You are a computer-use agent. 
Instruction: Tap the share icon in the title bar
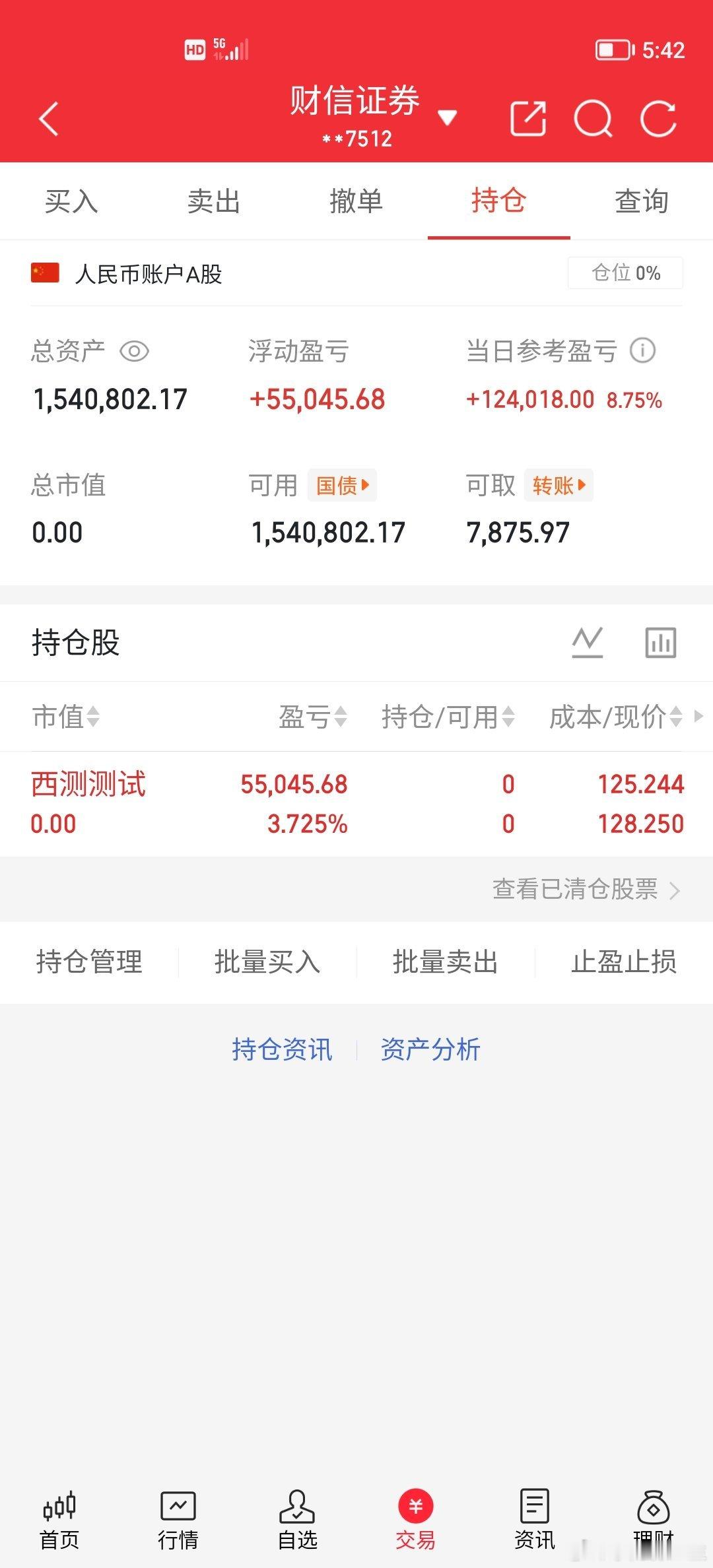click(527, 117)
